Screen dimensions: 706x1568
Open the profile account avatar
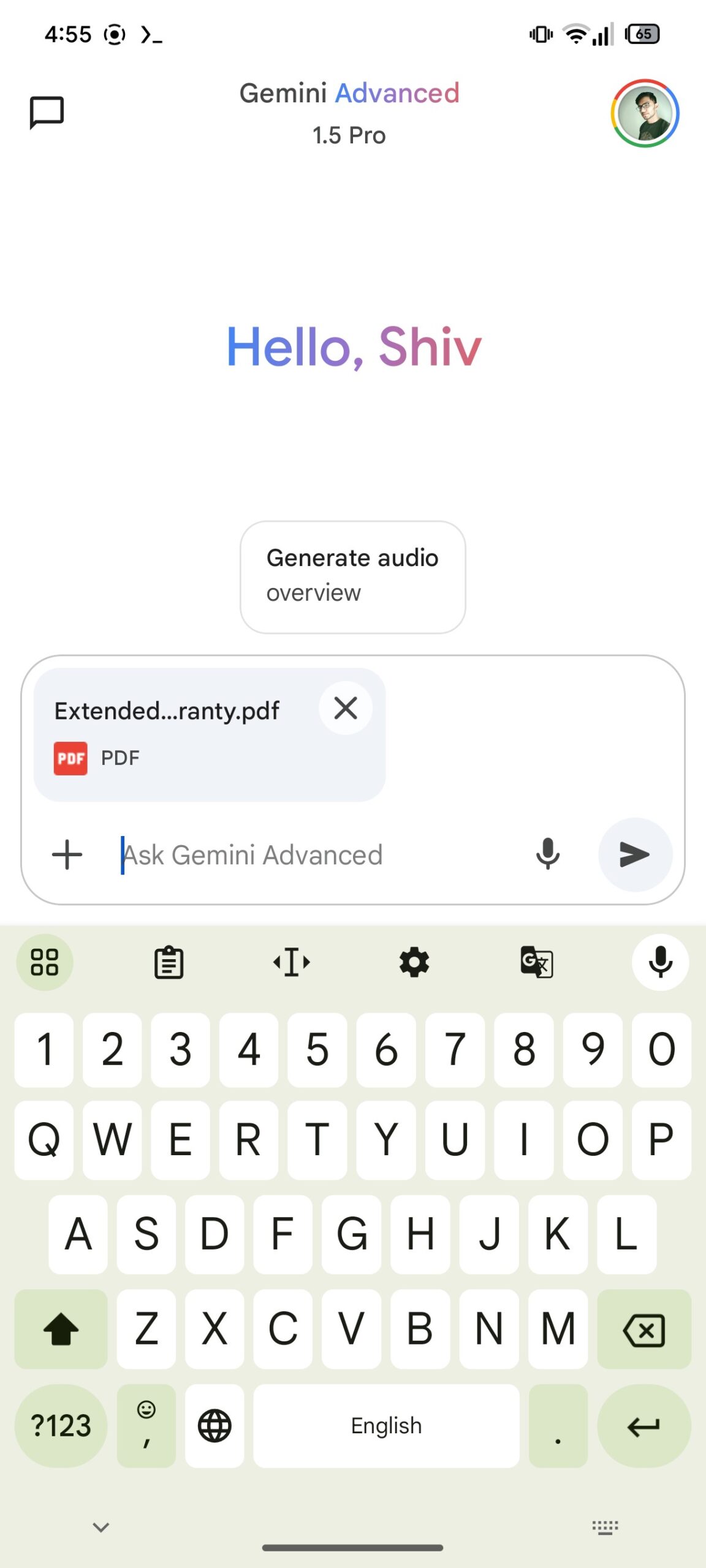click(645, 113)
